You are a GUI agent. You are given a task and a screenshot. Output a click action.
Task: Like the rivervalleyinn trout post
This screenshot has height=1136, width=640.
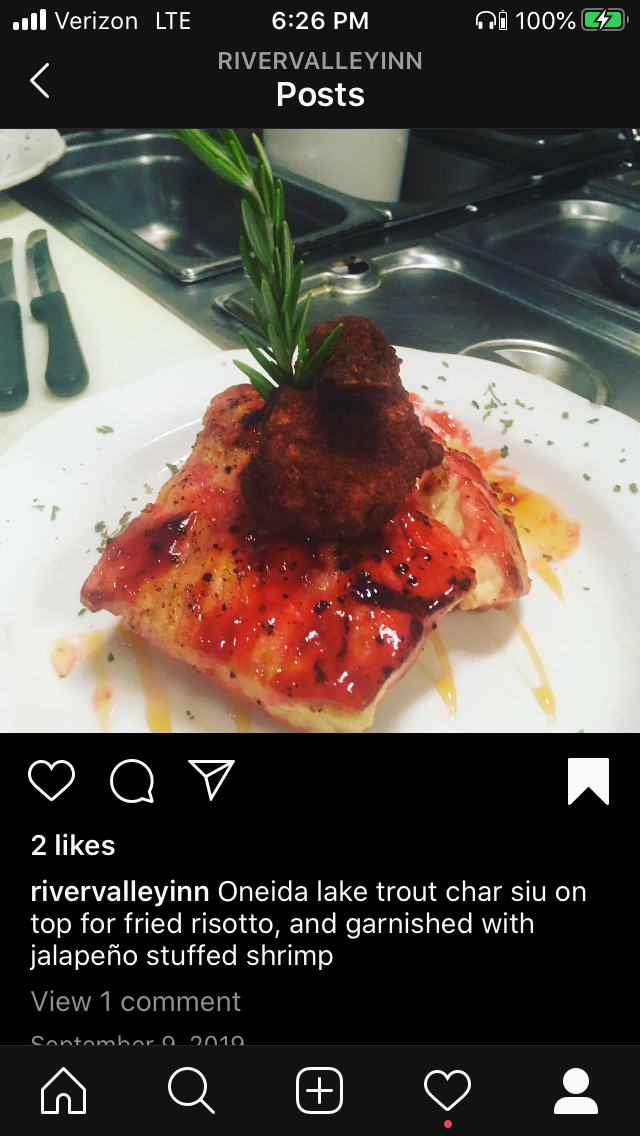point(51,781)
